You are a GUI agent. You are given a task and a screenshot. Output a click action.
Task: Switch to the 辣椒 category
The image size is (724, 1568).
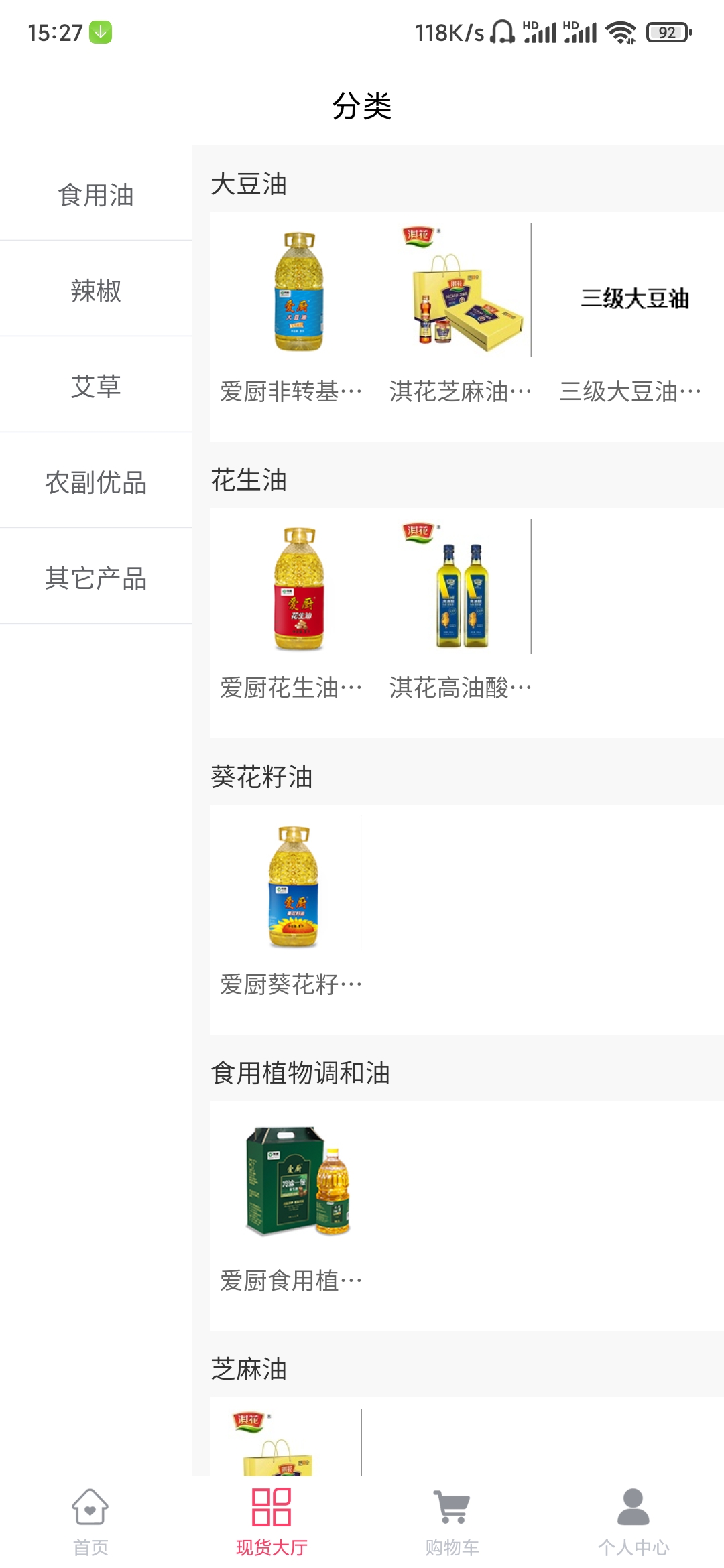tap(96, 291)
